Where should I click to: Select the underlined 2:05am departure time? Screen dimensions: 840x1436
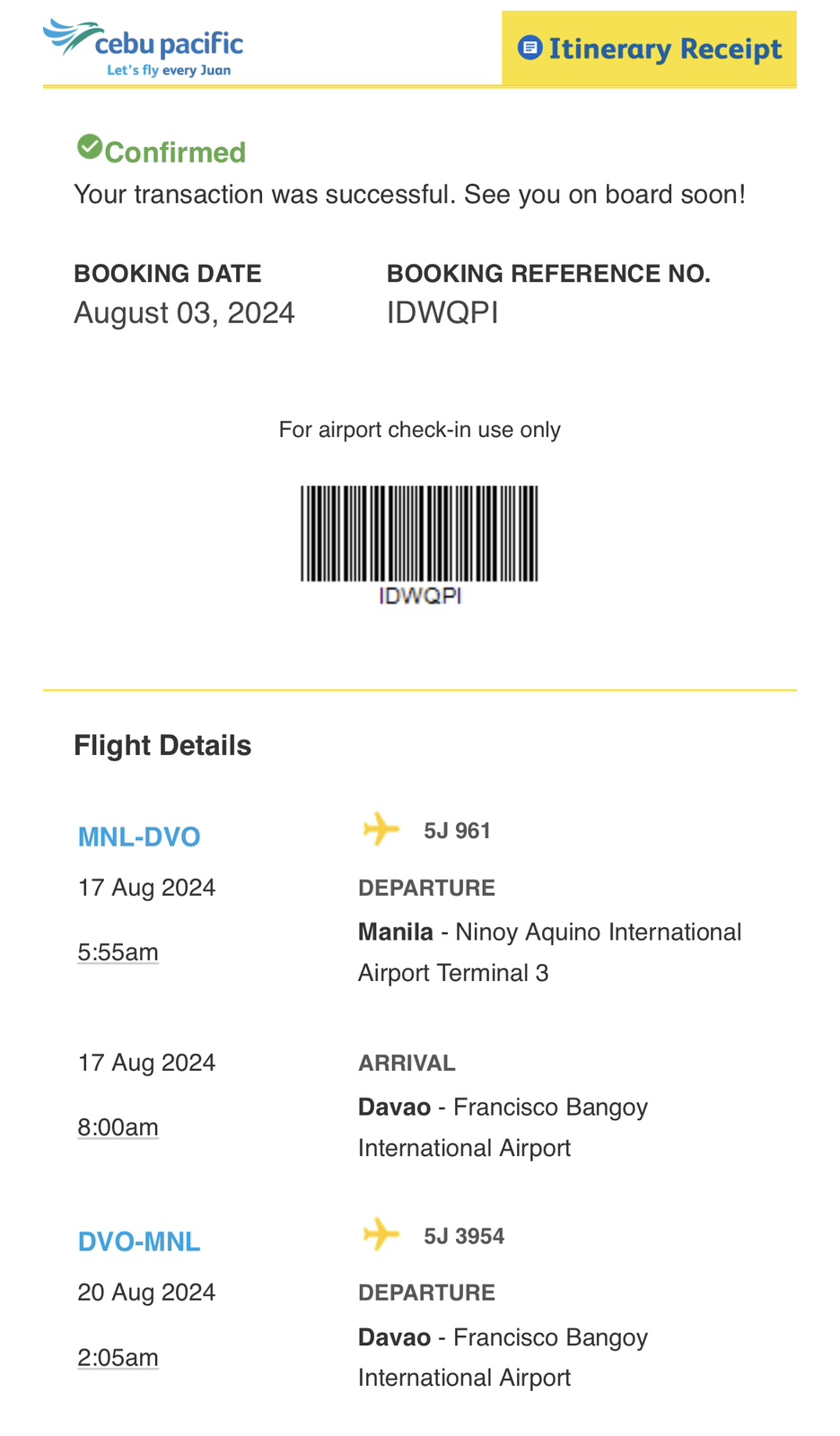[x=118, y=1358]
